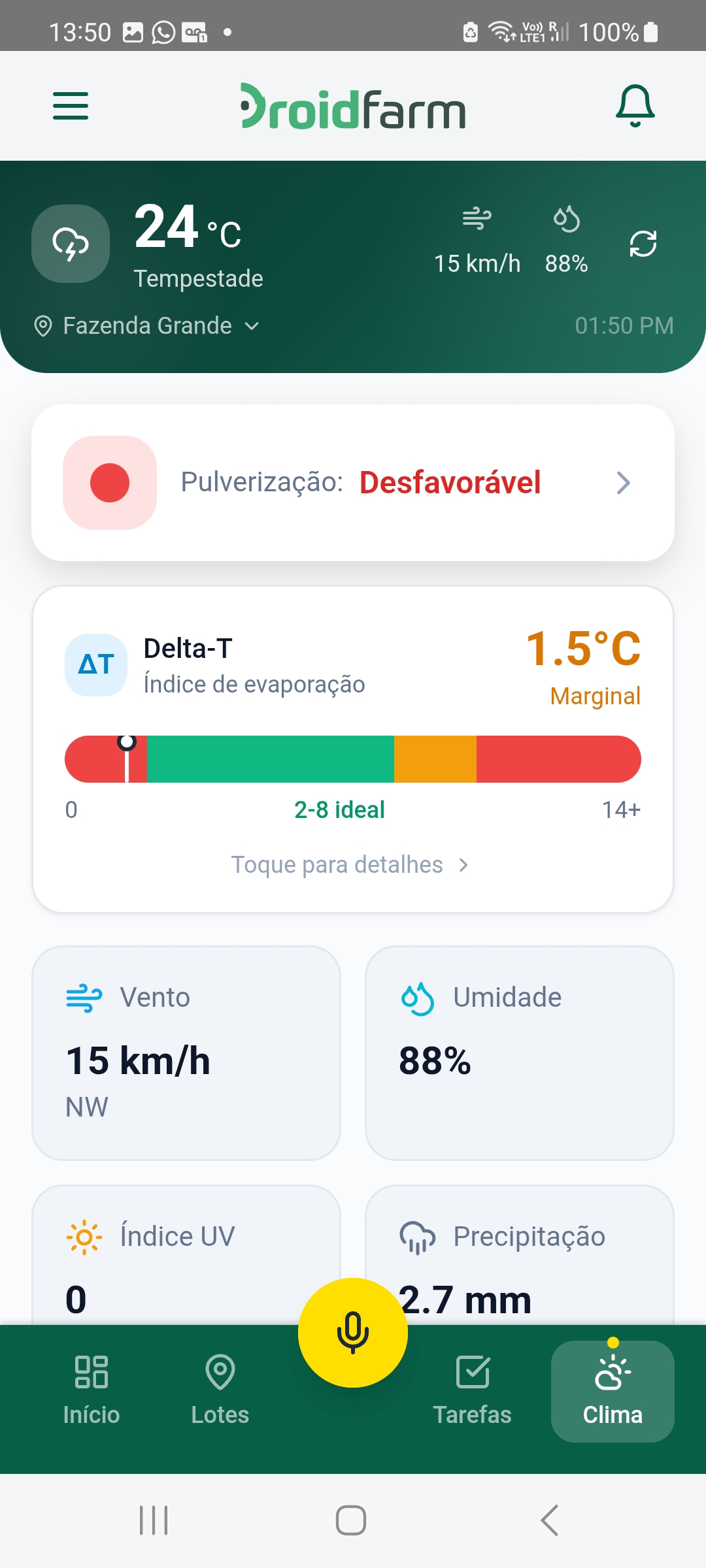Go to the system home screen
Screen dimensions: 706x1568
351,1520
